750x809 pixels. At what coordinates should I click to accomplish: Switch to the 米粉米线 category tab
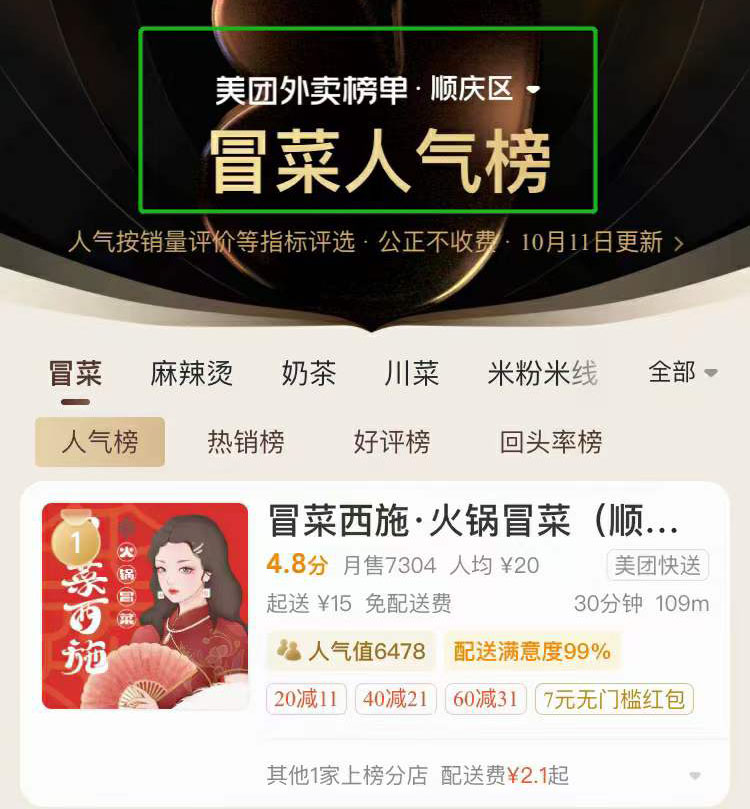542,374
